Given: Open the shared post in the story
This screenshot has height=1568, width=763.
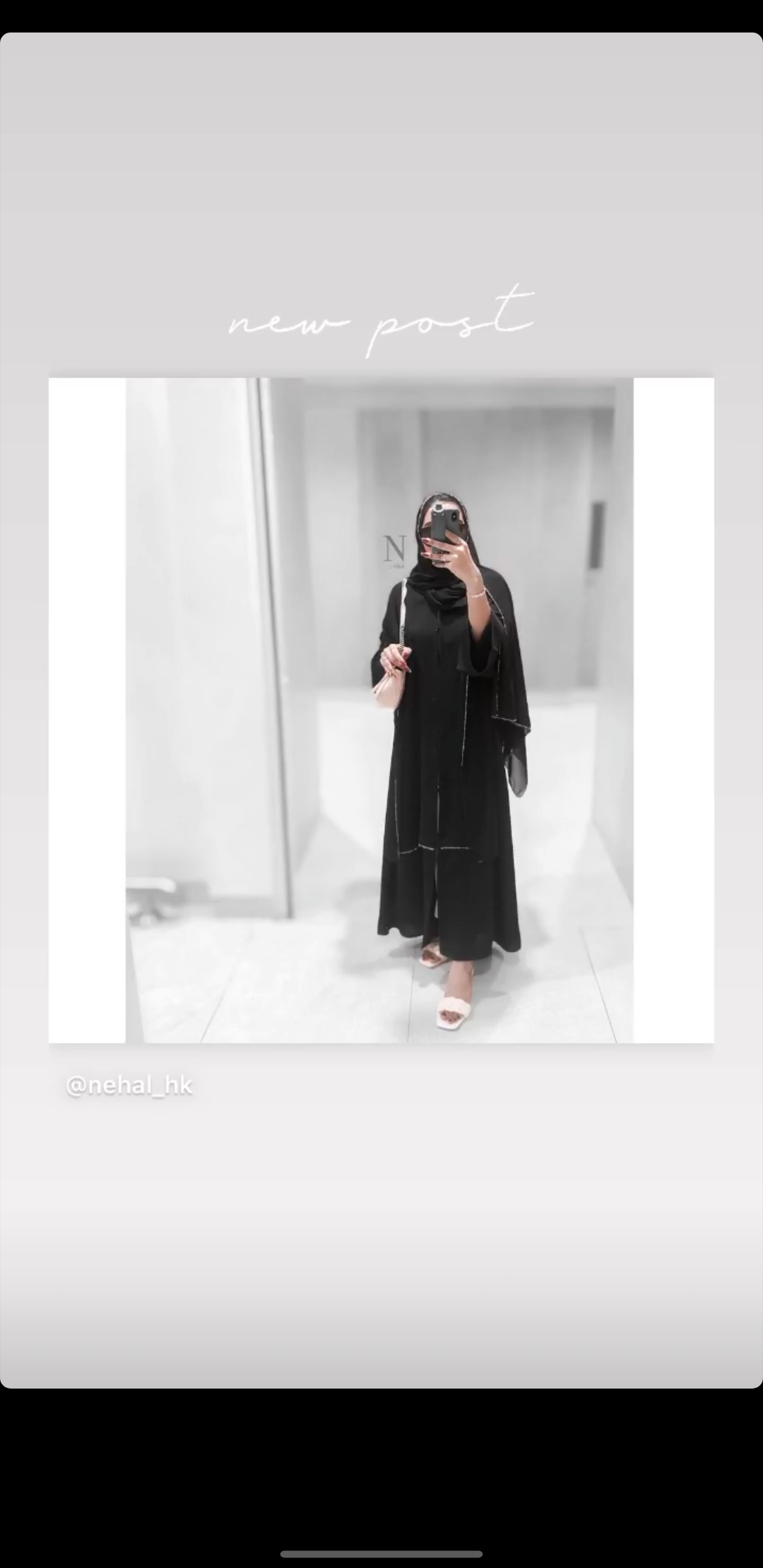Looking at the screenshot, I should click(381, 710).
